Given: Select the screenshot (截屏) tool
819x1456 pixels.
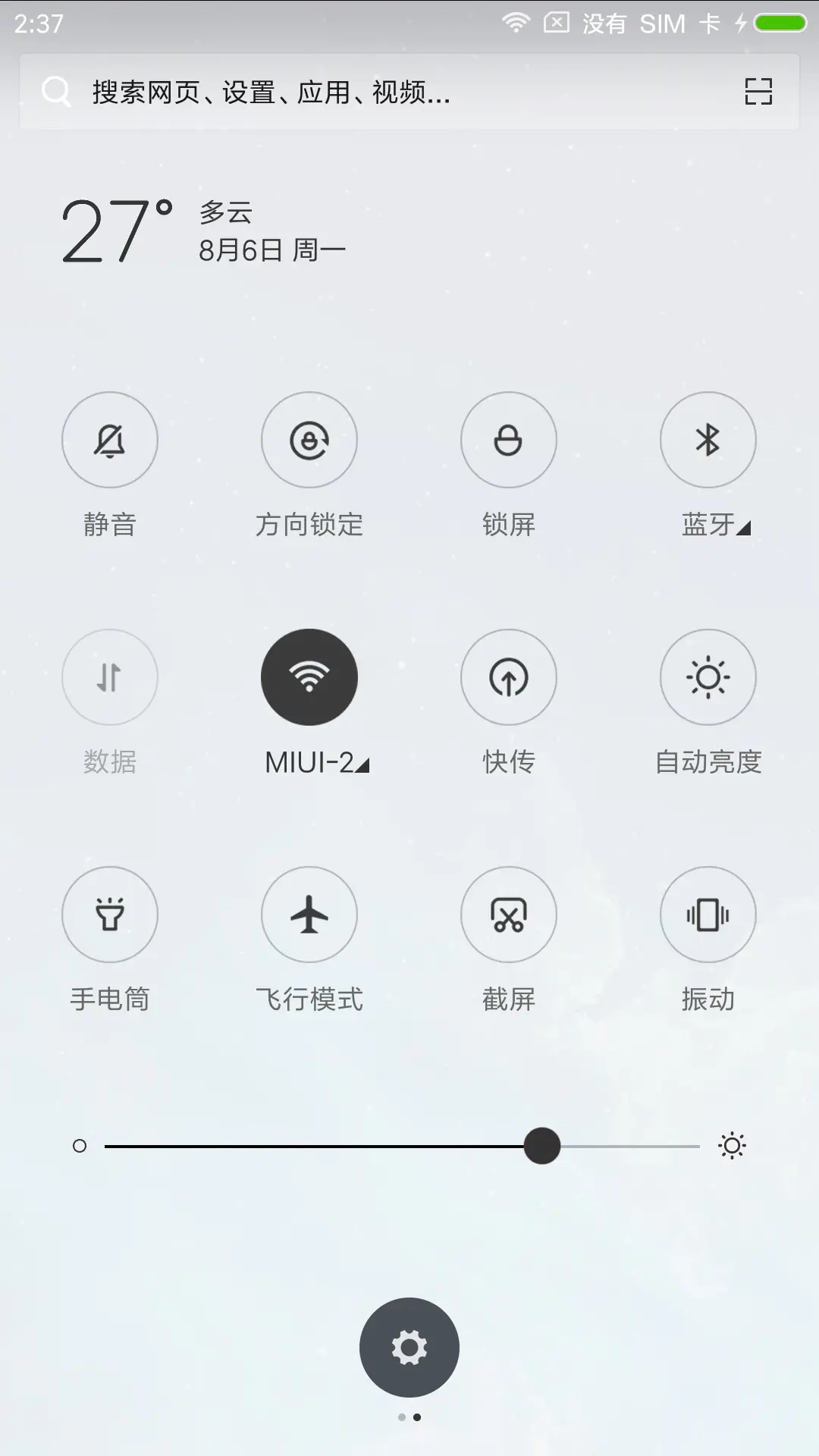Looking at the screenshot, I should coord(509,915).
